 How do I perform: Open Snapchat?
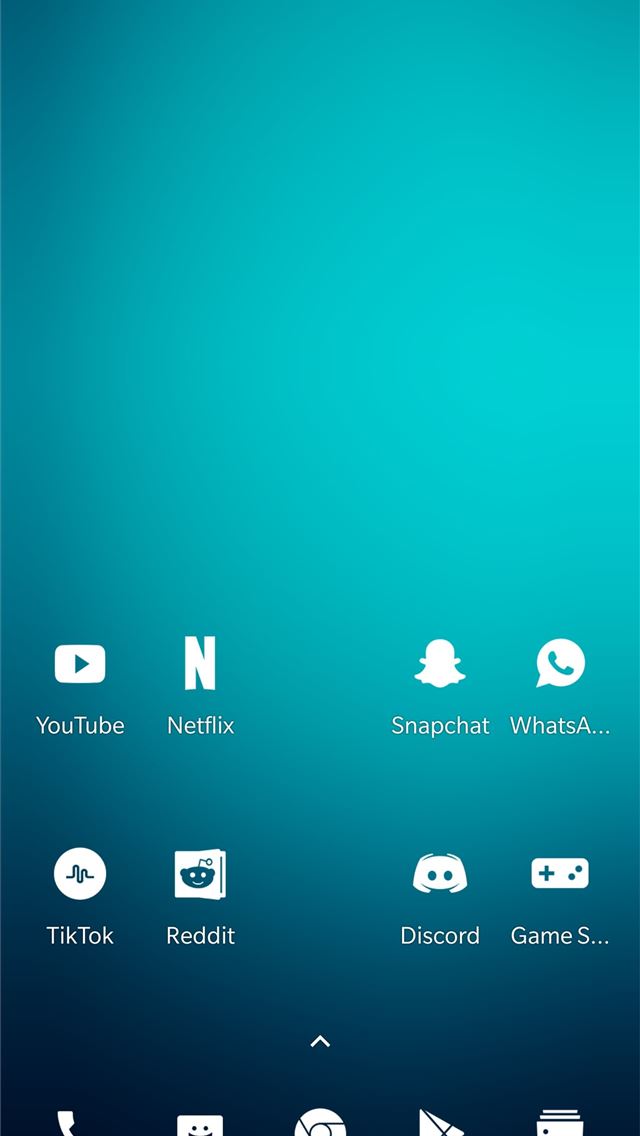(x=440, y=665)
